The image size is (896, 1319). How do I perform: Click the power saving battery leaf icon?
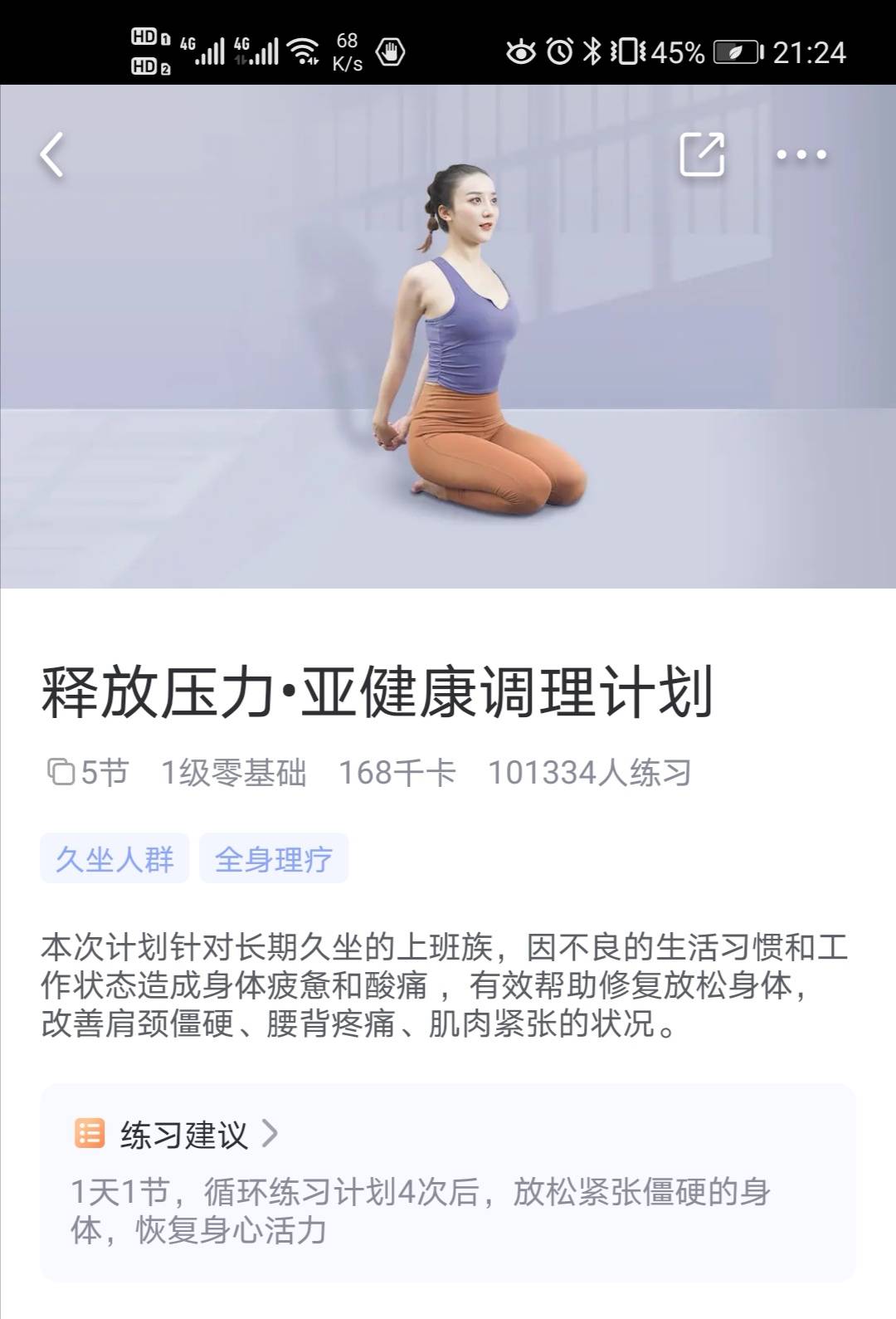click(735, 51)
